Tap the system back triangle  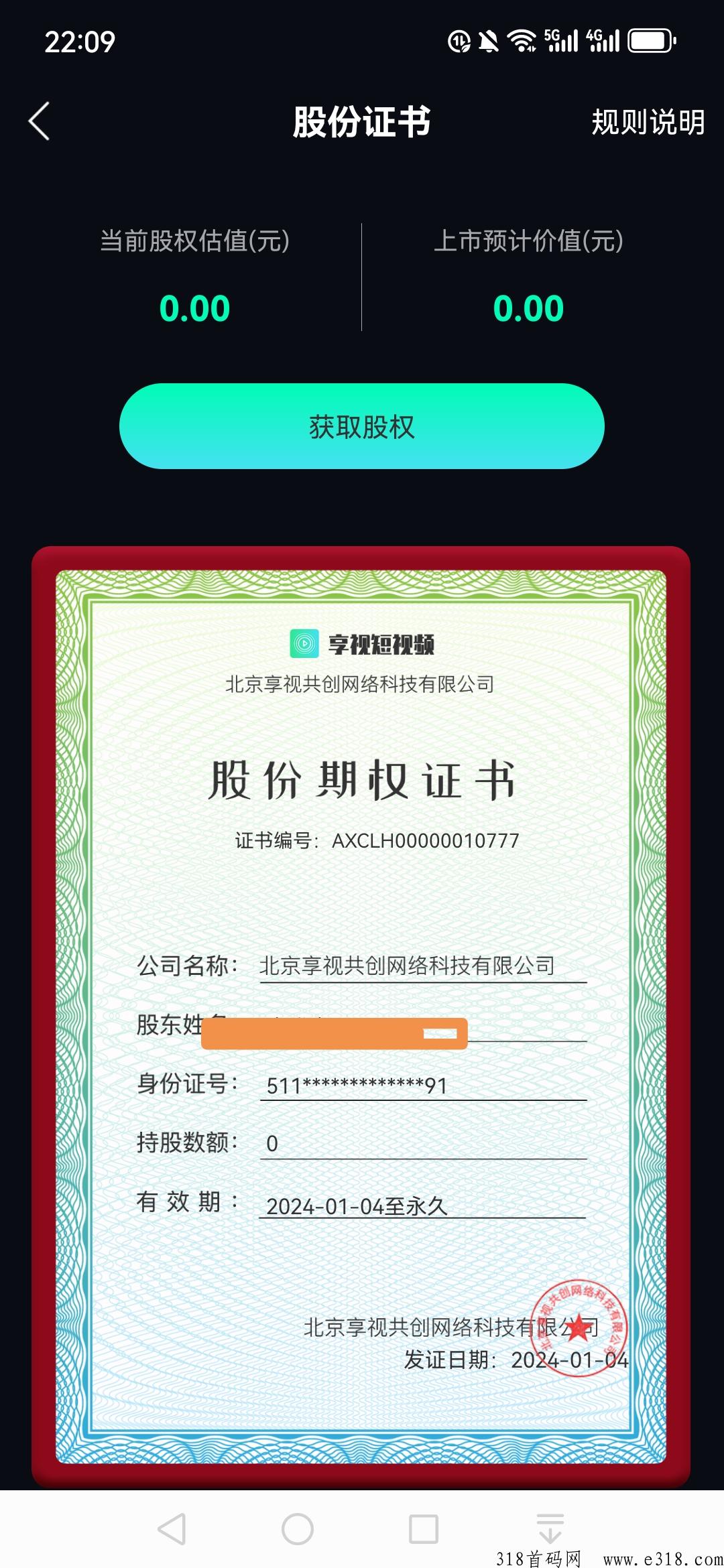172,1529
